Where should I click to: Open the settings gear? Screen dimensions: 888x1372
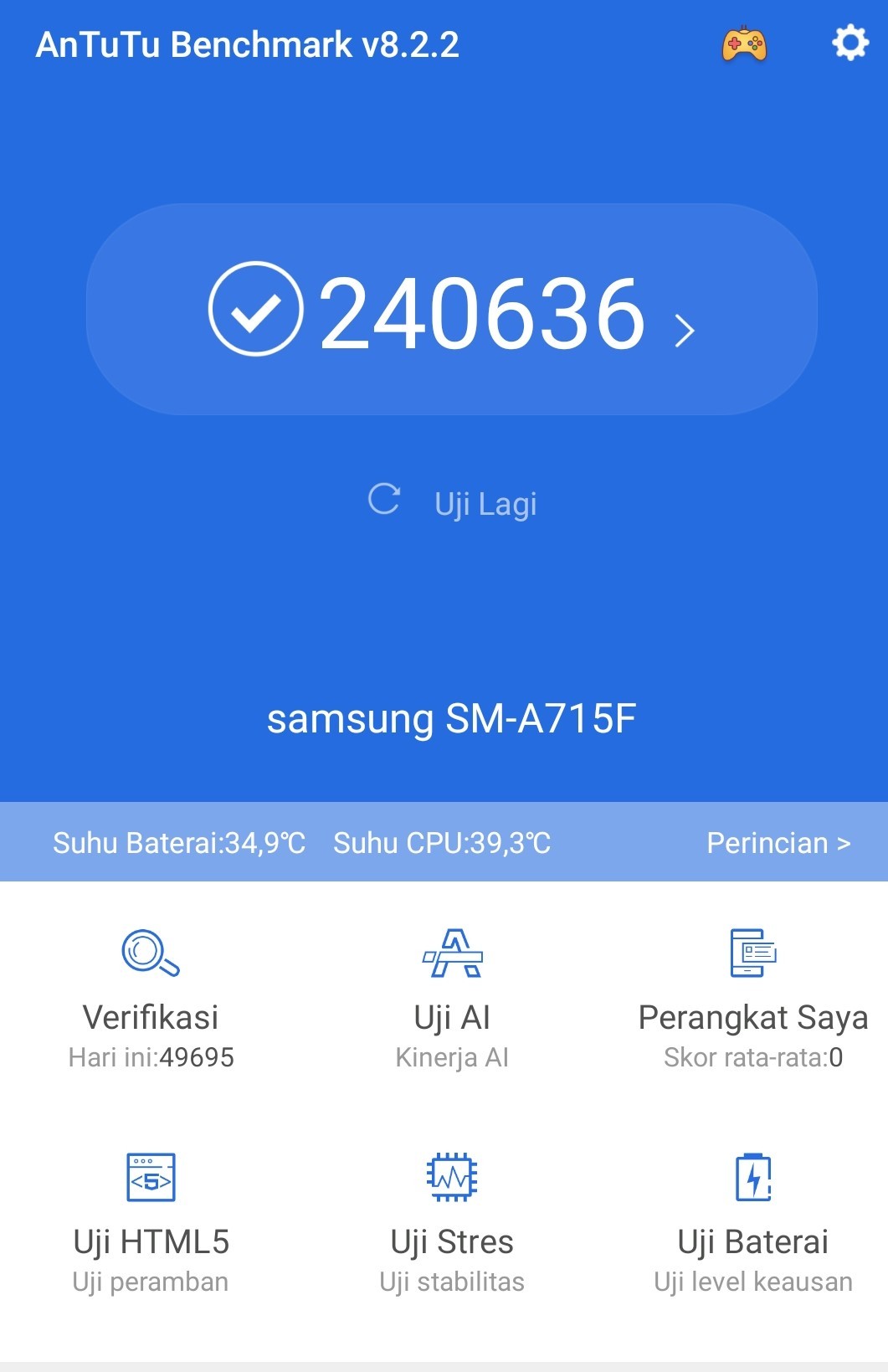coord(850,43)
